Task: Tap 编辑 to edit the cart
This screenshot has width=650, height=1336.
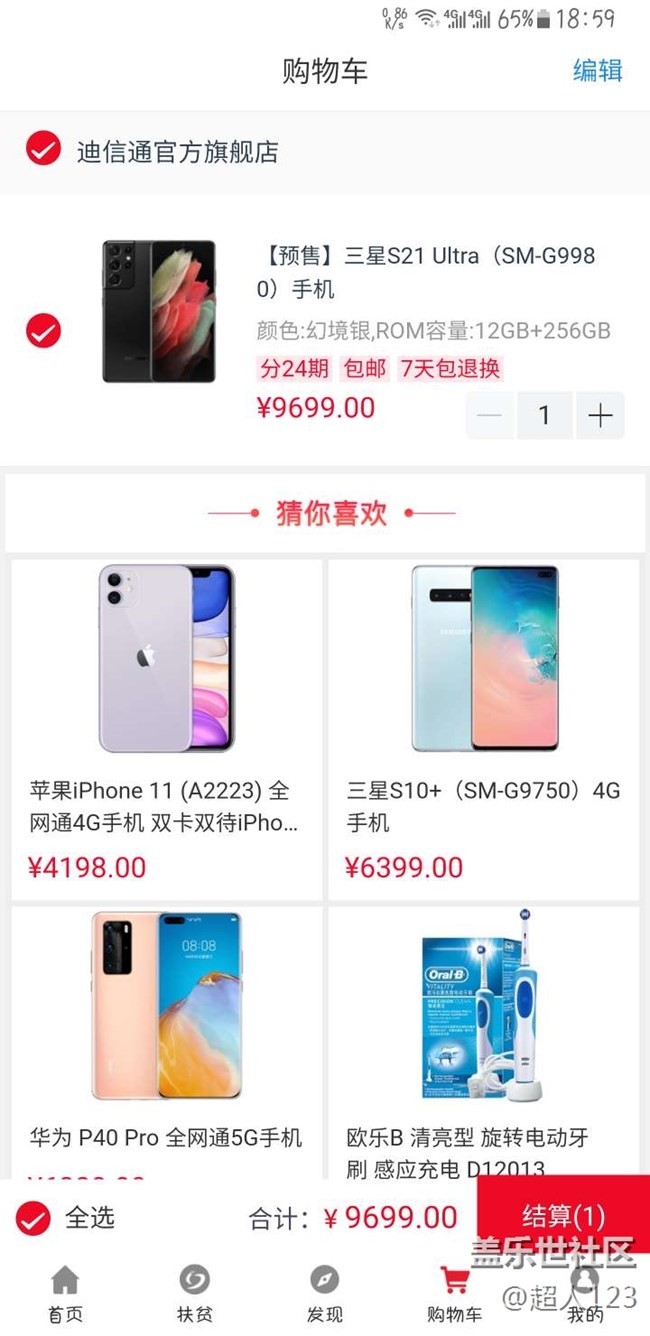Action: pyautogui.click(x=597, y=71)
